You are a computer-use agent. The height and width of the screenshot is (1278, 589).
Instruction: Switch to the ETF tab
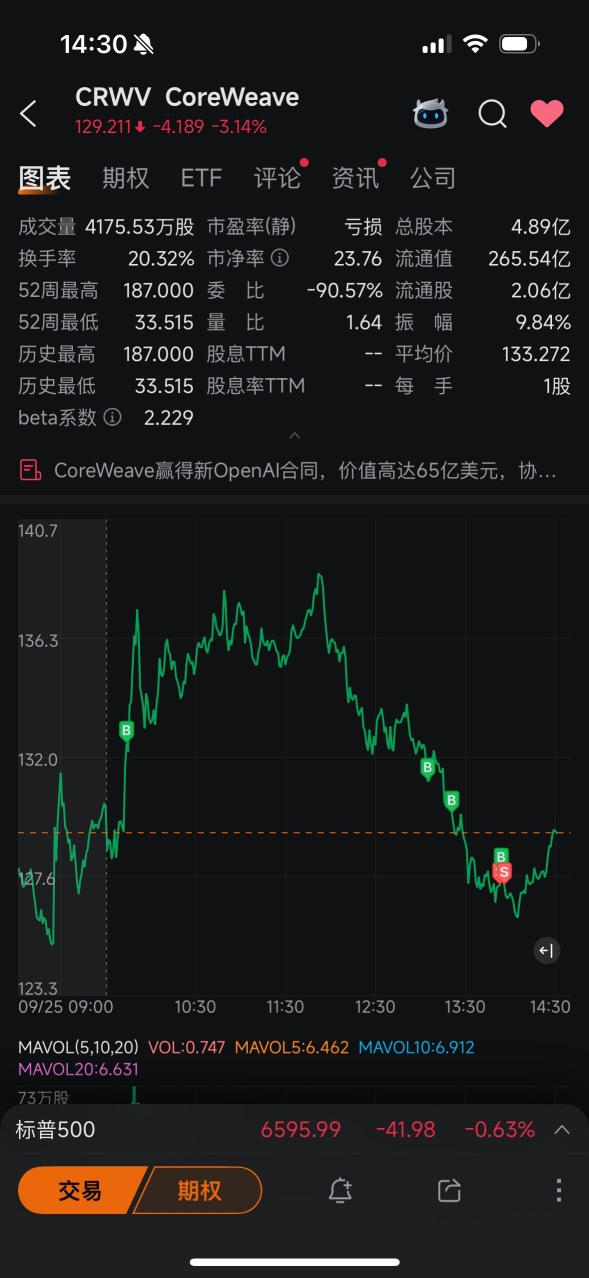click(x=201, y=178)
